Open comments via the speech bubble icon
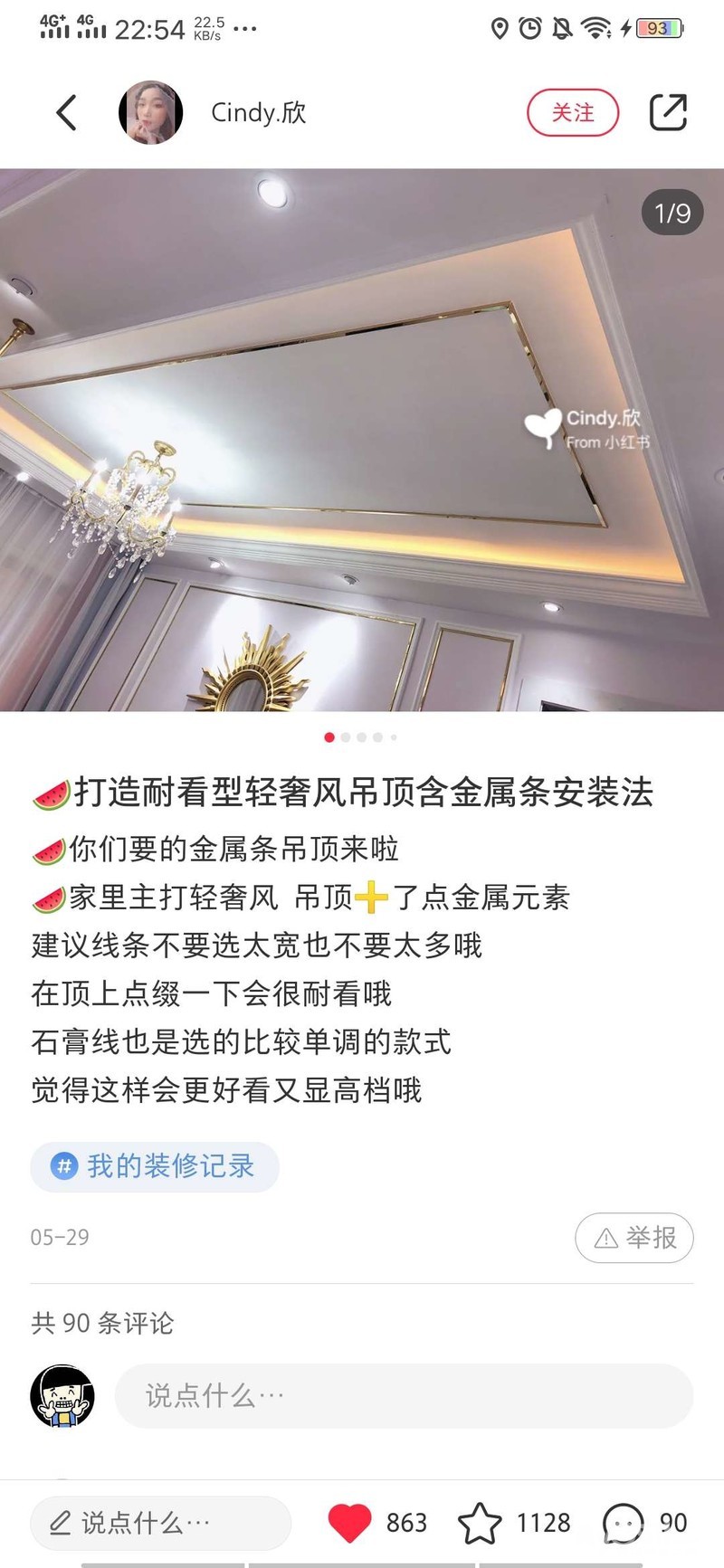The image size is (724, 1568). pos(623,1523)
